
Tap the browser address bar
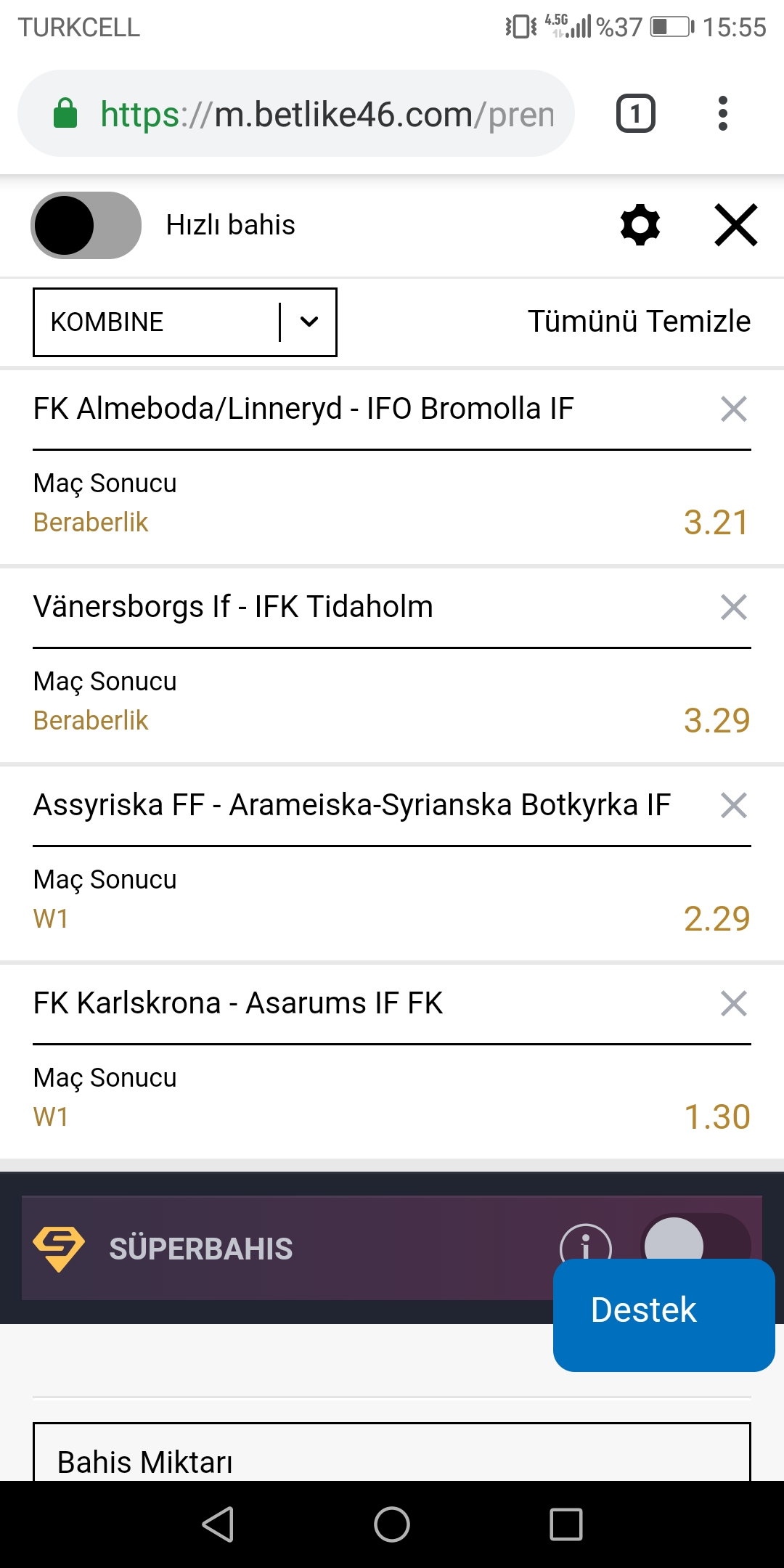tap(296, 114)
